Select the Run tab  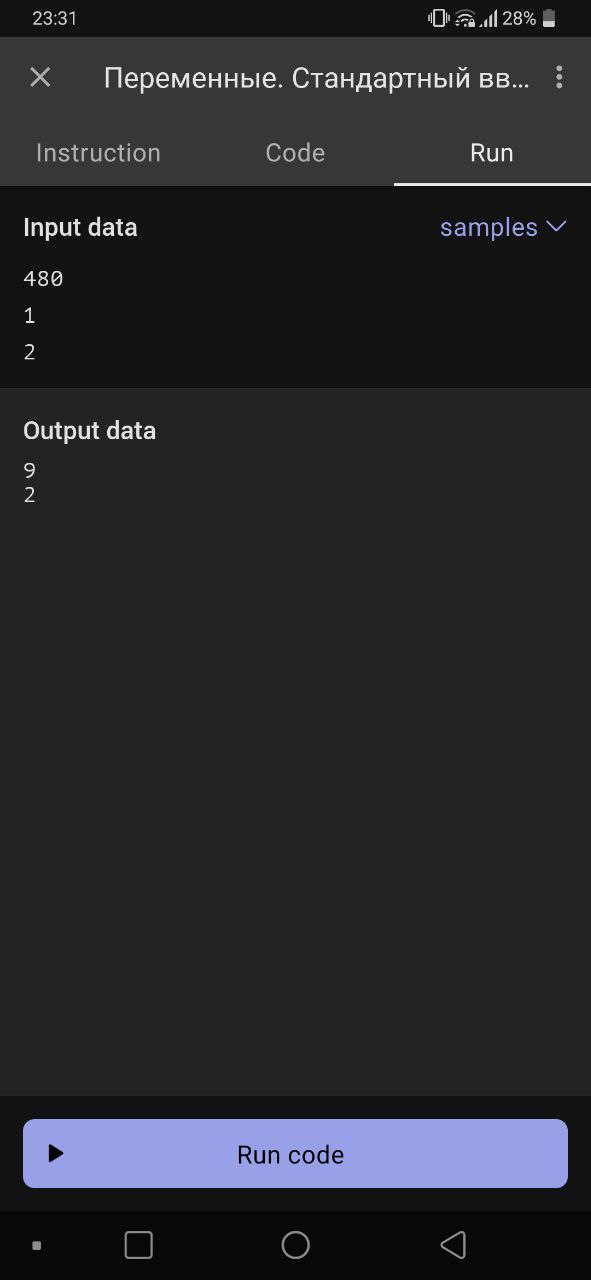pyautogui.click(x=492, y=153)
